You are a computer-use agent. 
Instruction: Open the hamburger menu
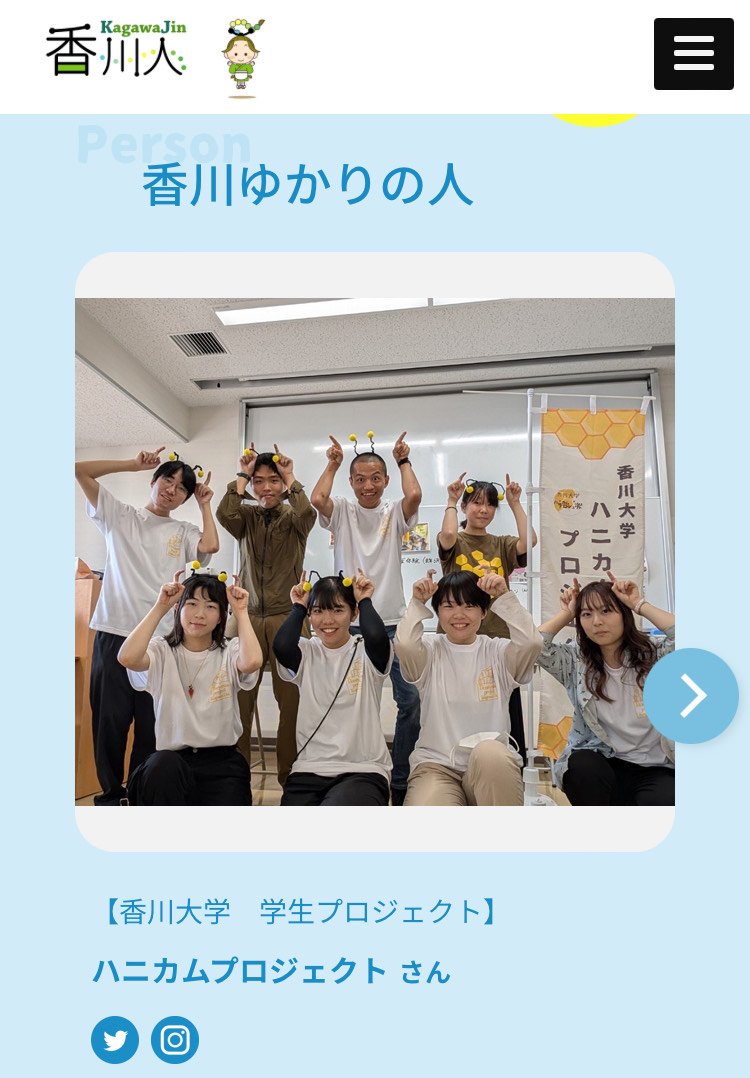tap(693, 54)
